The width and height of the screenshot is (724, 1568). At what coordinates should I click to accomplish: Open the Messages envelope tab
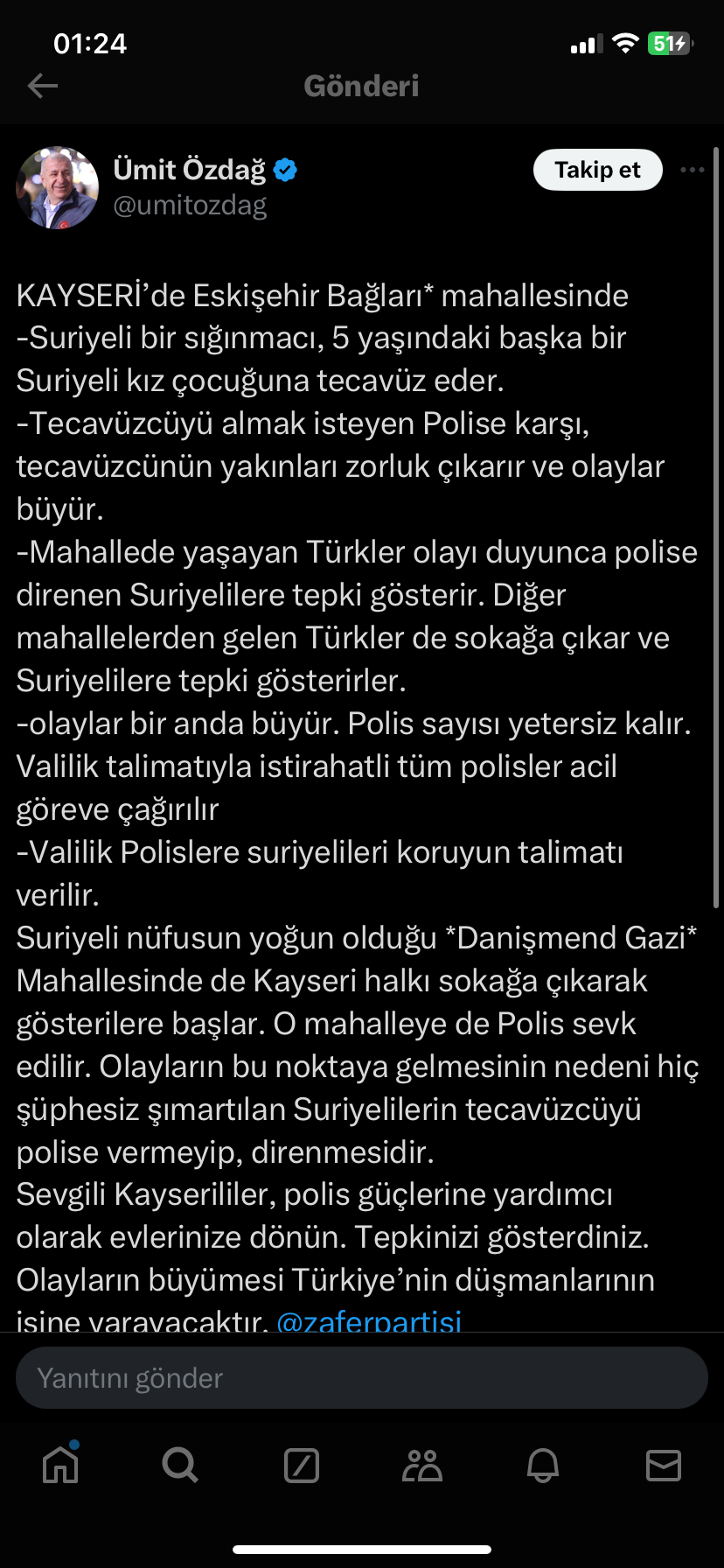pyautogui.click(x=663, y=1465)
